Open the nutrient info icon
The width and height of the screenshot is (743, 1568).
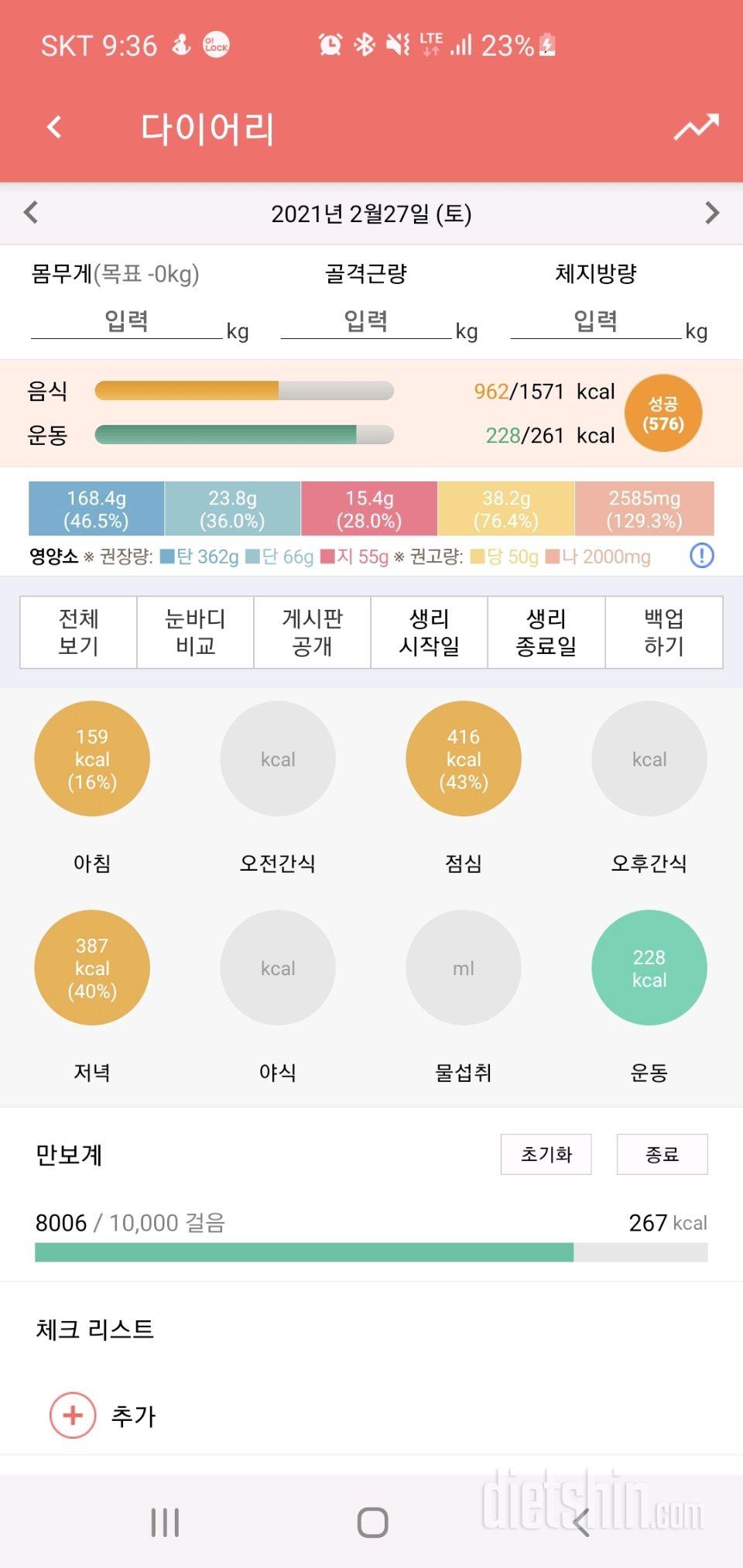tap(701, 556)
